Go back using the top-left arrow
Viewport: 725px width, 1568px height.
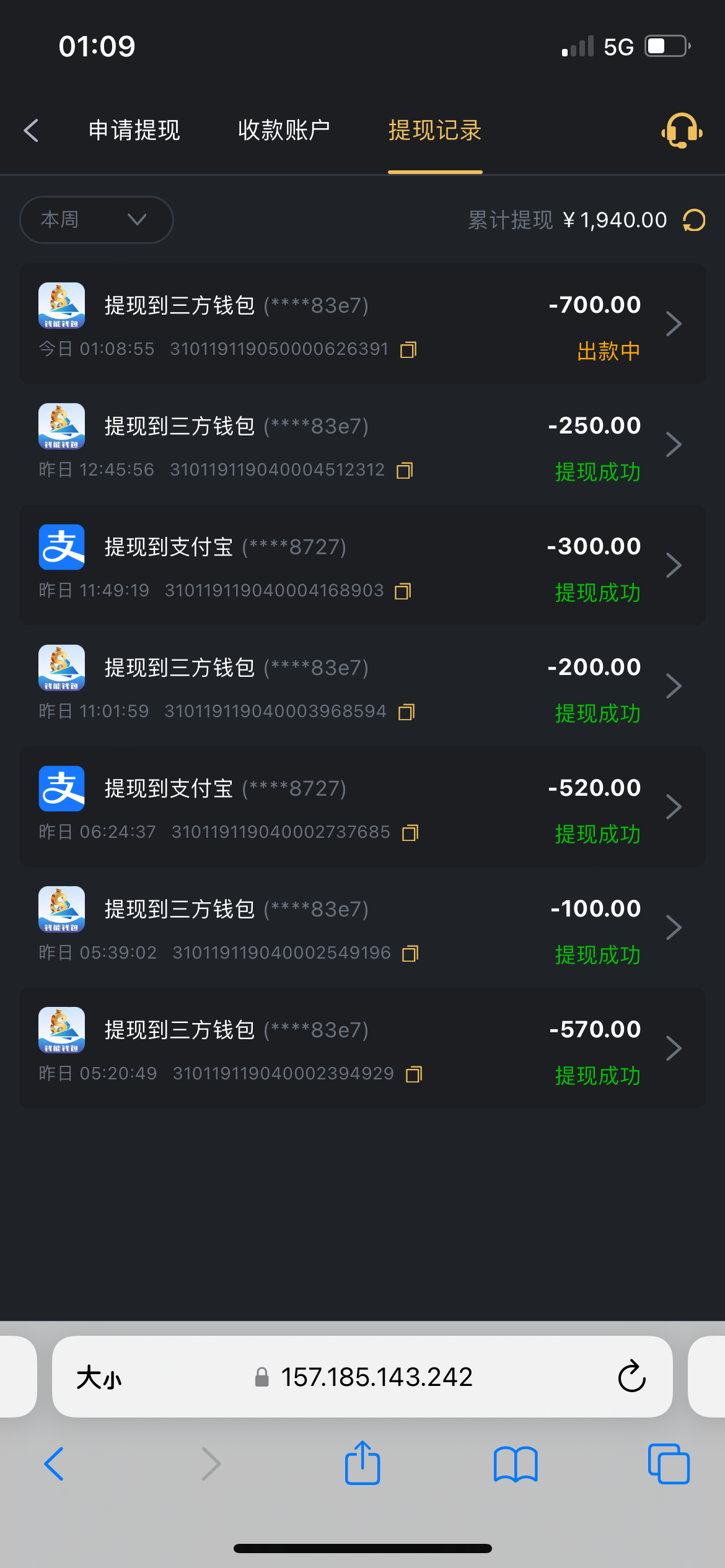(32, 131)
